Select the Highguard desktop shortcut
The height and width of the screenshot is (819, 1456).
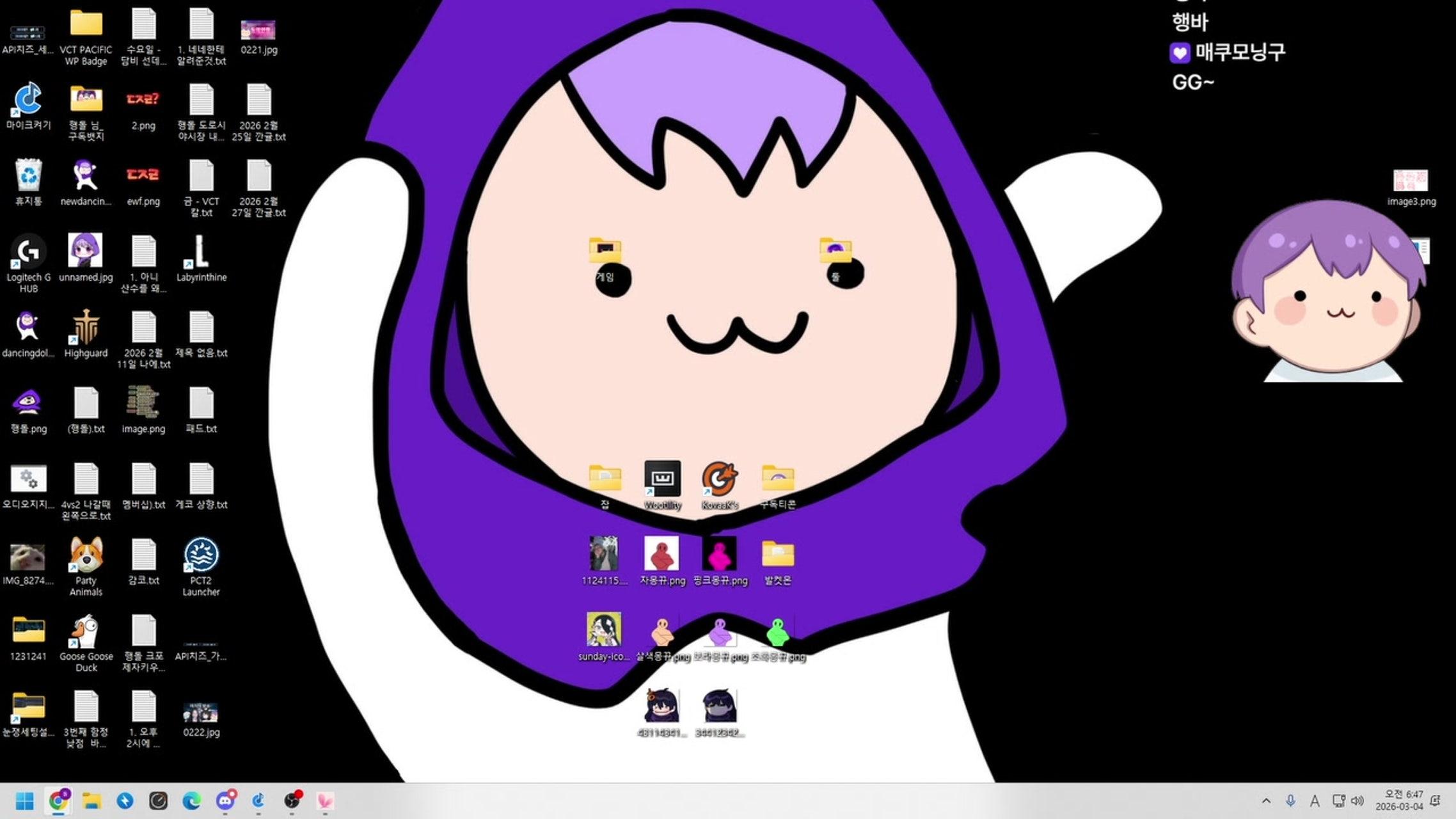pyautogui.click(x=86, y=328)
